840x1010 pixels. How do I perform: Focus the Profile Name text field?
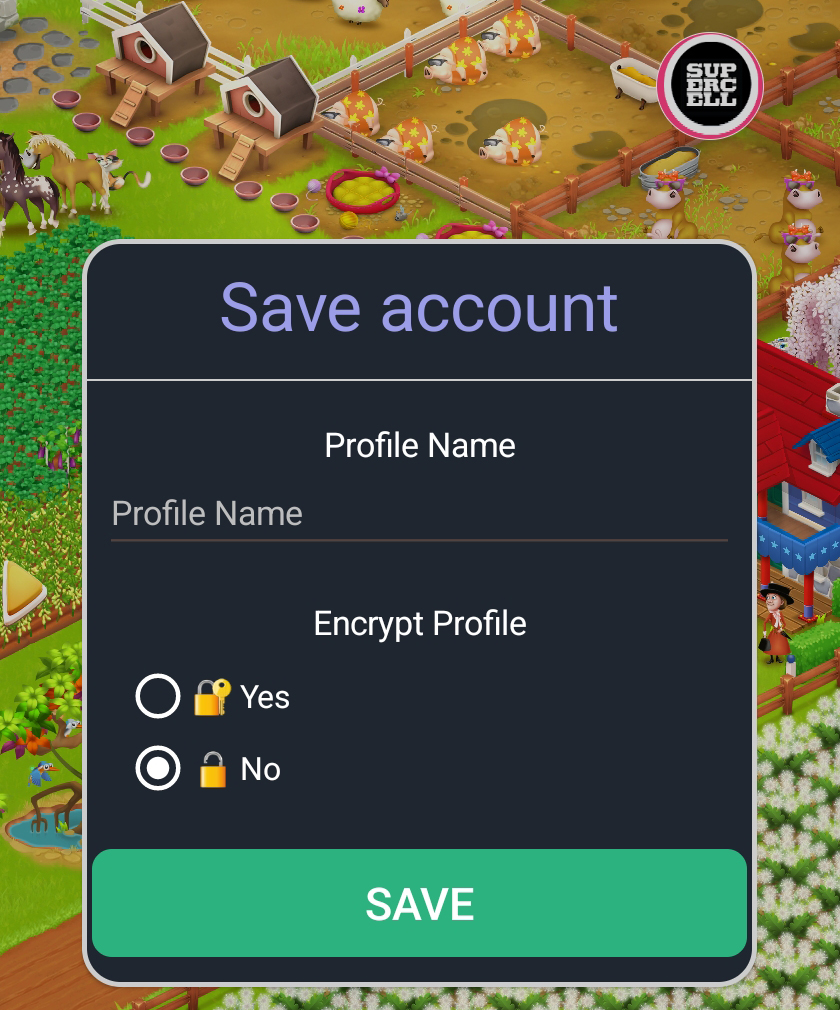click(418, 514)
